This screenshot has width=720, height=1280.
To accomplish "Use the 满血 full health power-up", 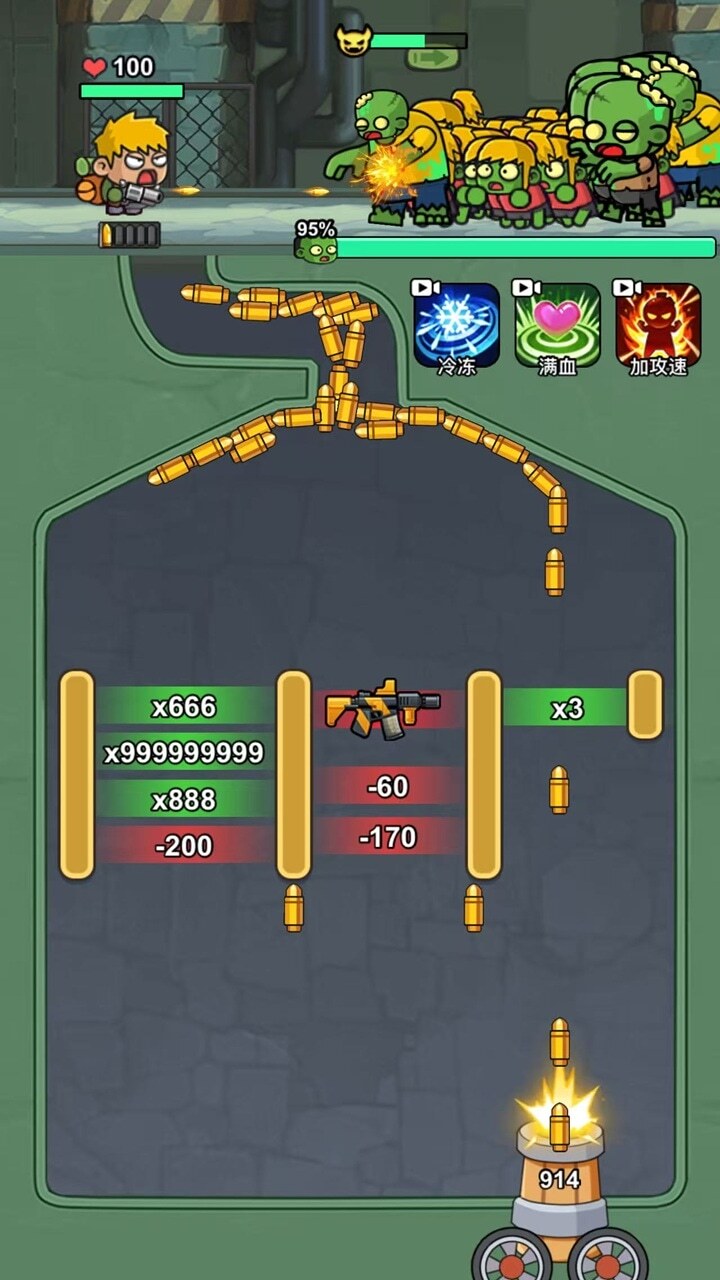I will pyautogui.click(x=557, y=326).
